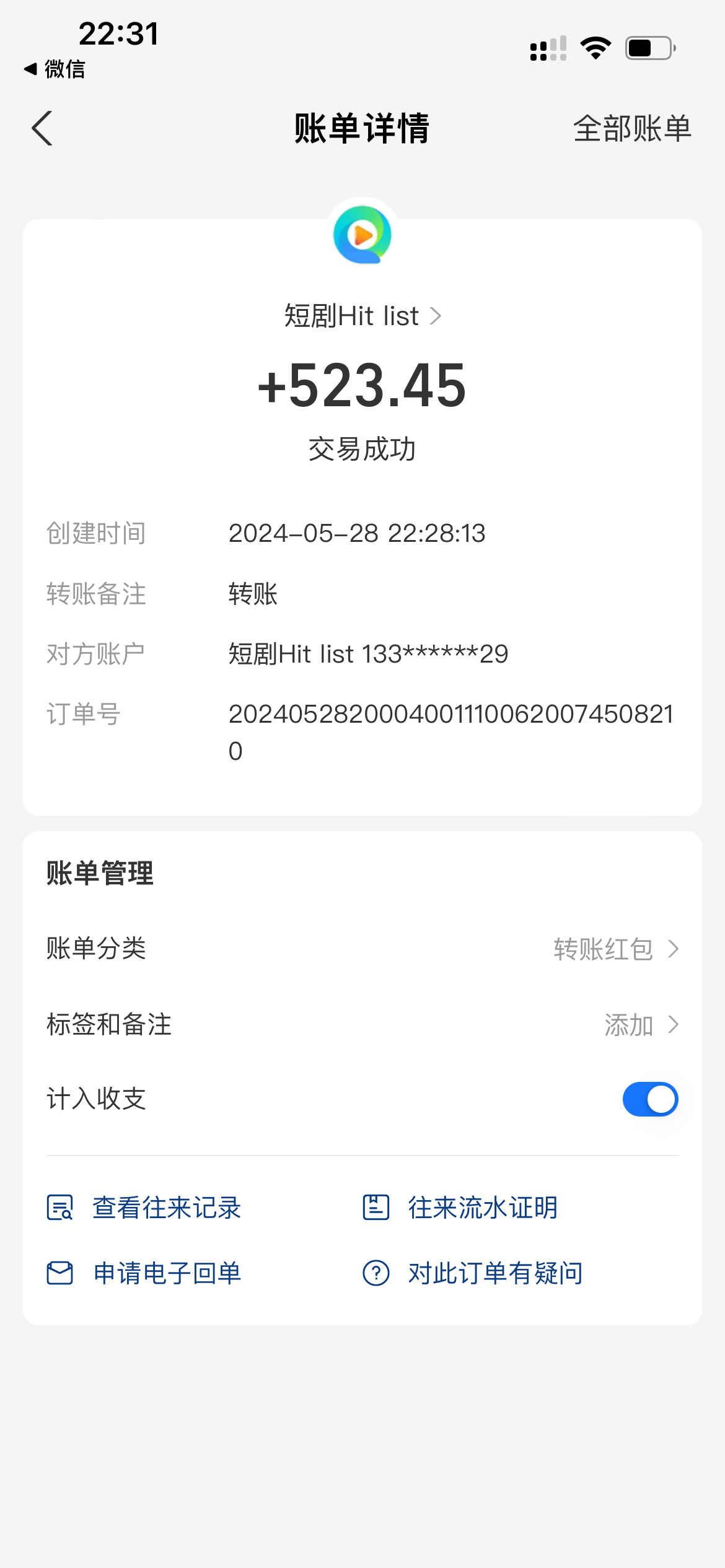725x1568 pixels.
Task: Open 全部账单 to view all bills
Action: [x=631, y=129]
